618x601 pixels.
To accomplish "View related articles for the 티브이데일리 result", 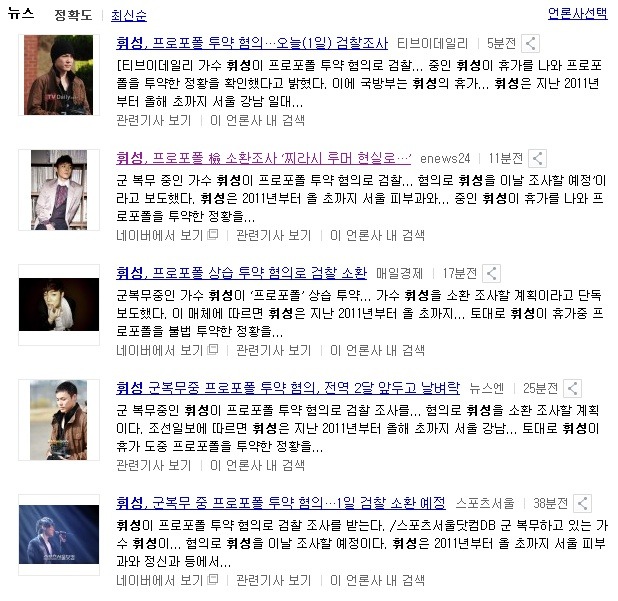I will tap(154, 121).
